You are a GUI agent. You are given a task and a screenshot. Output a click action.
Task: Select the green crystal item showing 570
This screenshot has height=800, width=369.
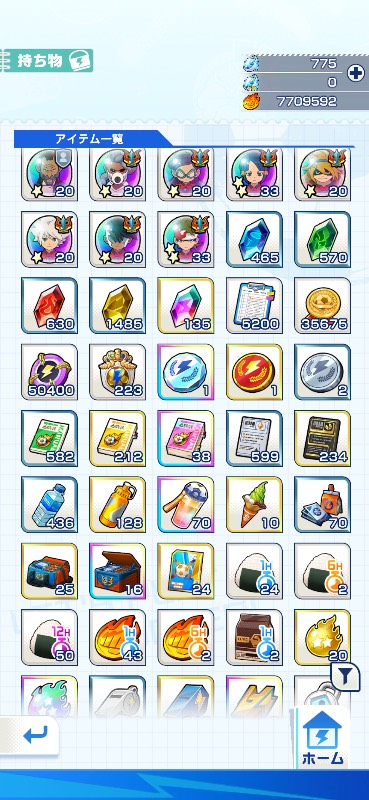click(x=323, y=239)
